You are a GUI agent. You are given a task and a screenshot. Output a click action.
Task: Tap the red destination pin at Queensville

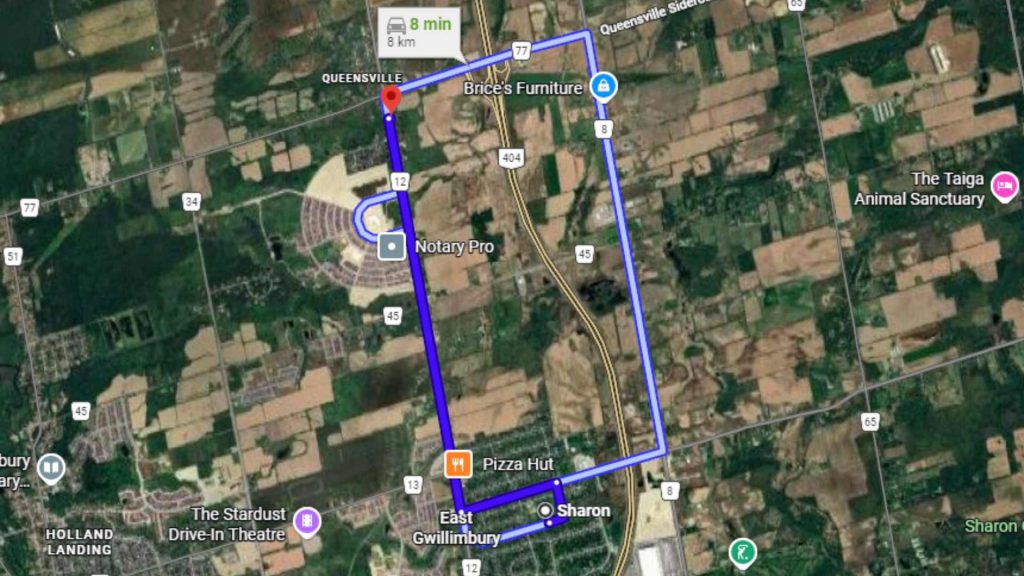point(390,98)
